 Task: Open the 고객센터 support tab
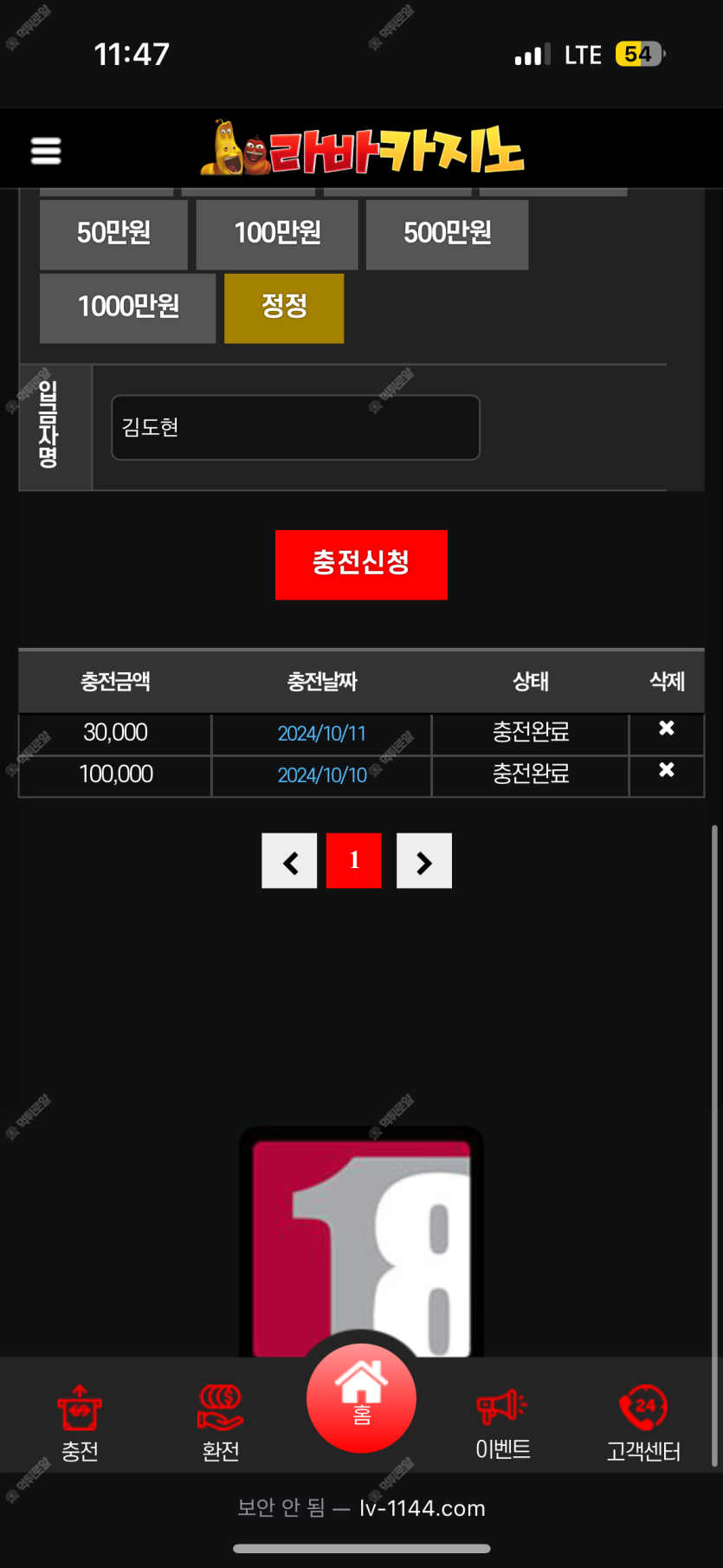(643, 1422)
